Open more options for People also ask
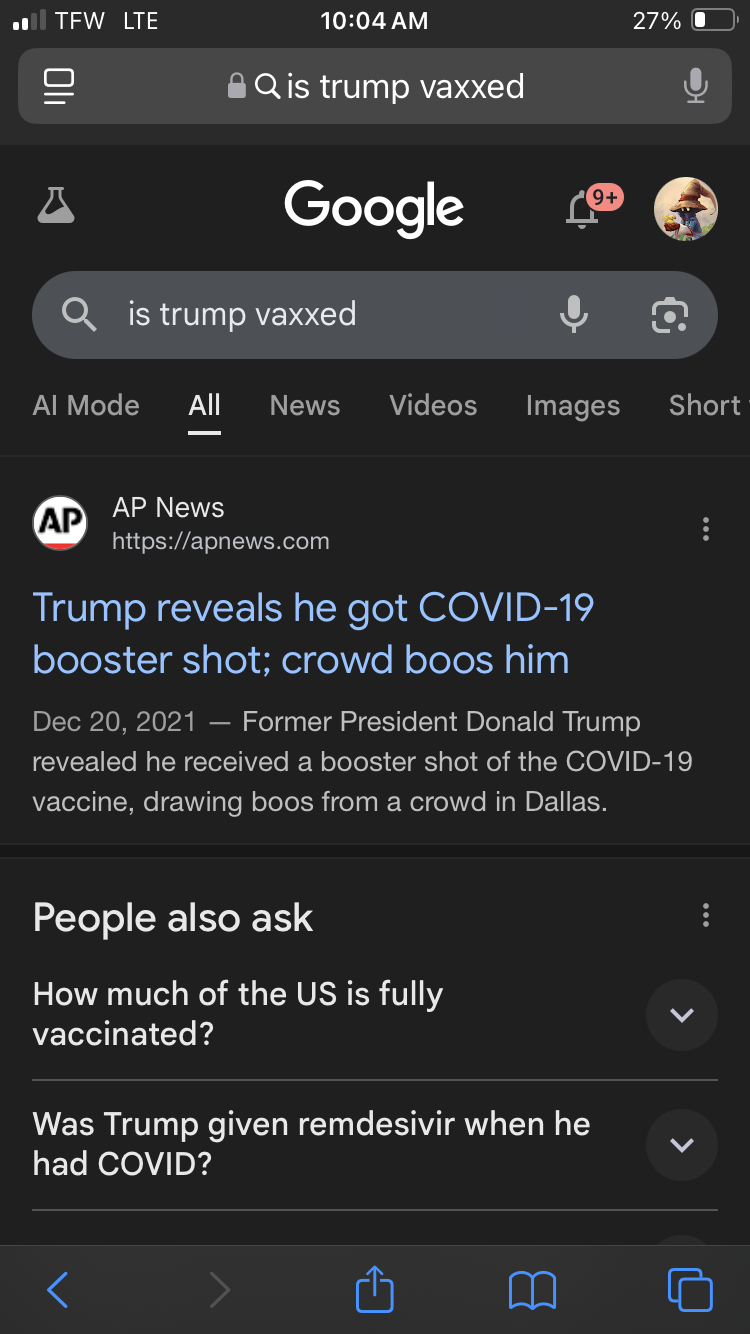The image size is (750, 1334). 706,914
